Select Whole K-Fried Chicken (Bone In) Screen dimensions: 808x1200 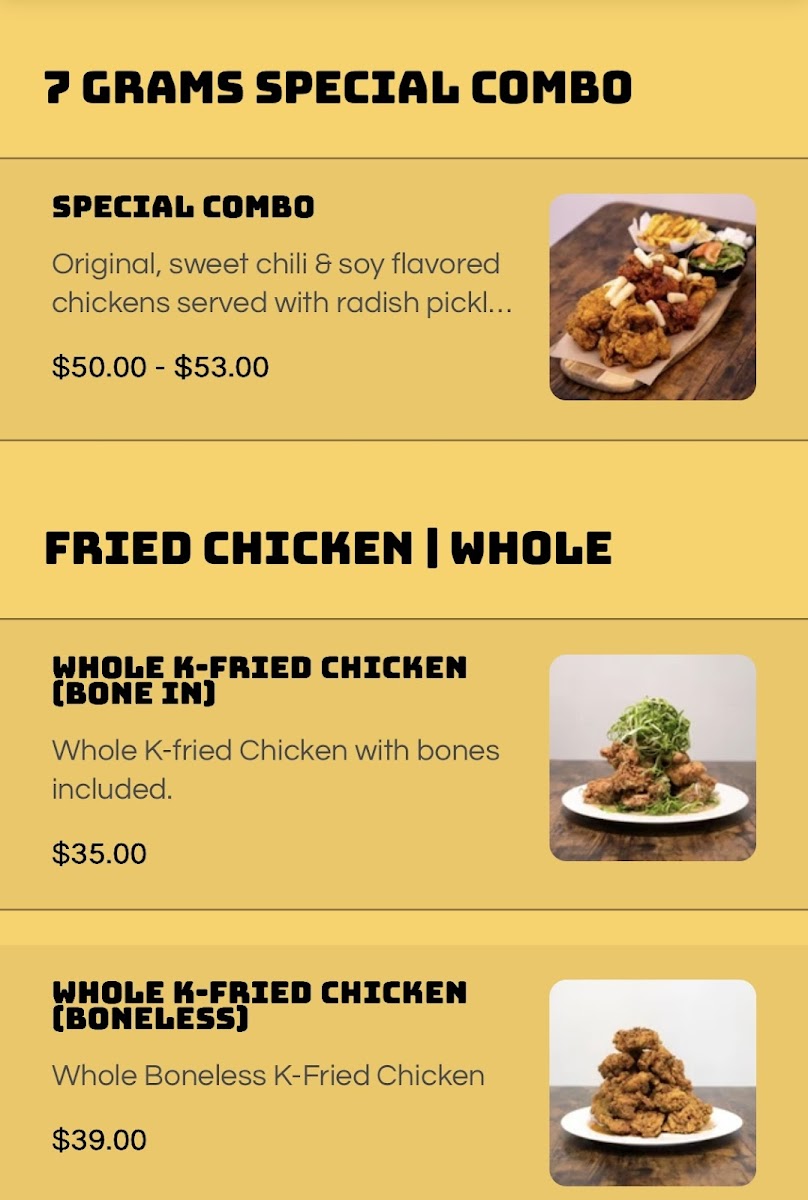click(x=259, y=680)
